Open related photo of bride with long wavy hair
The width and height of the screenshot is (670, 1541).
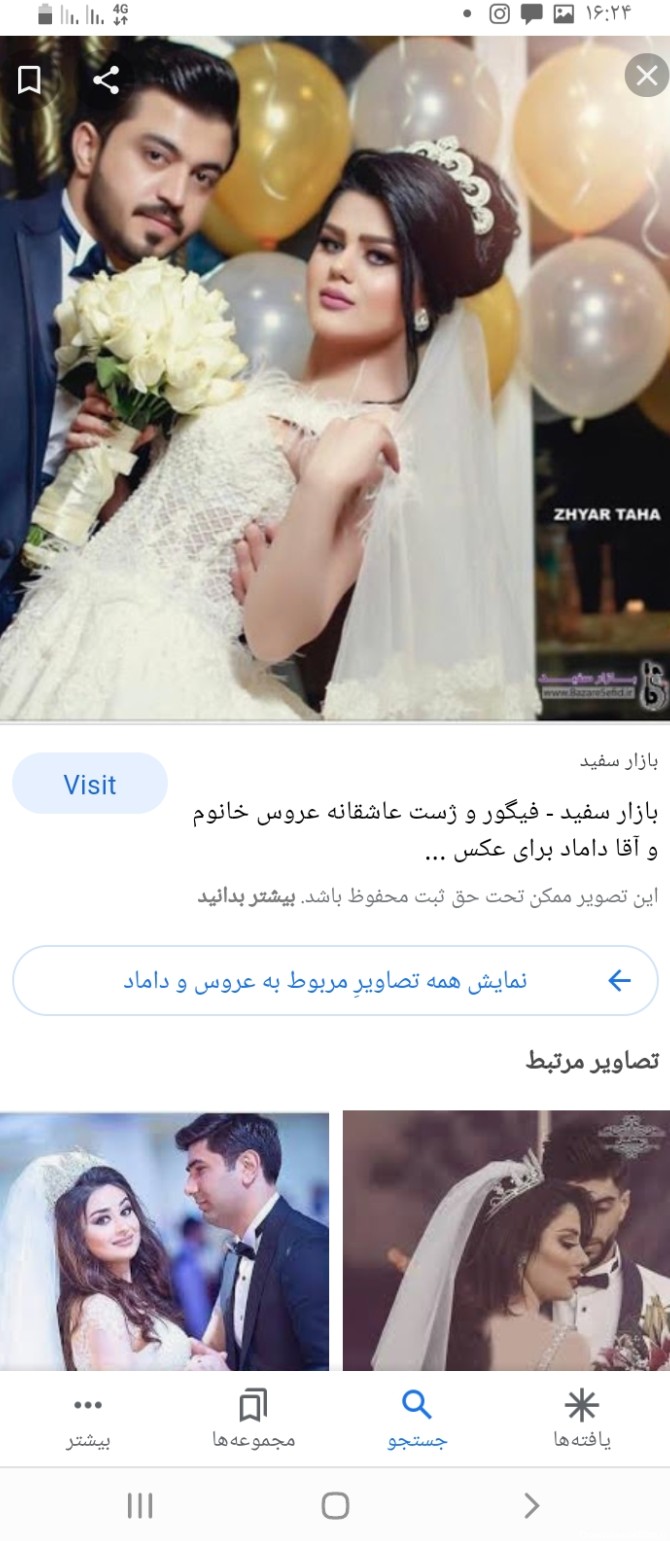click(165, 1240)
